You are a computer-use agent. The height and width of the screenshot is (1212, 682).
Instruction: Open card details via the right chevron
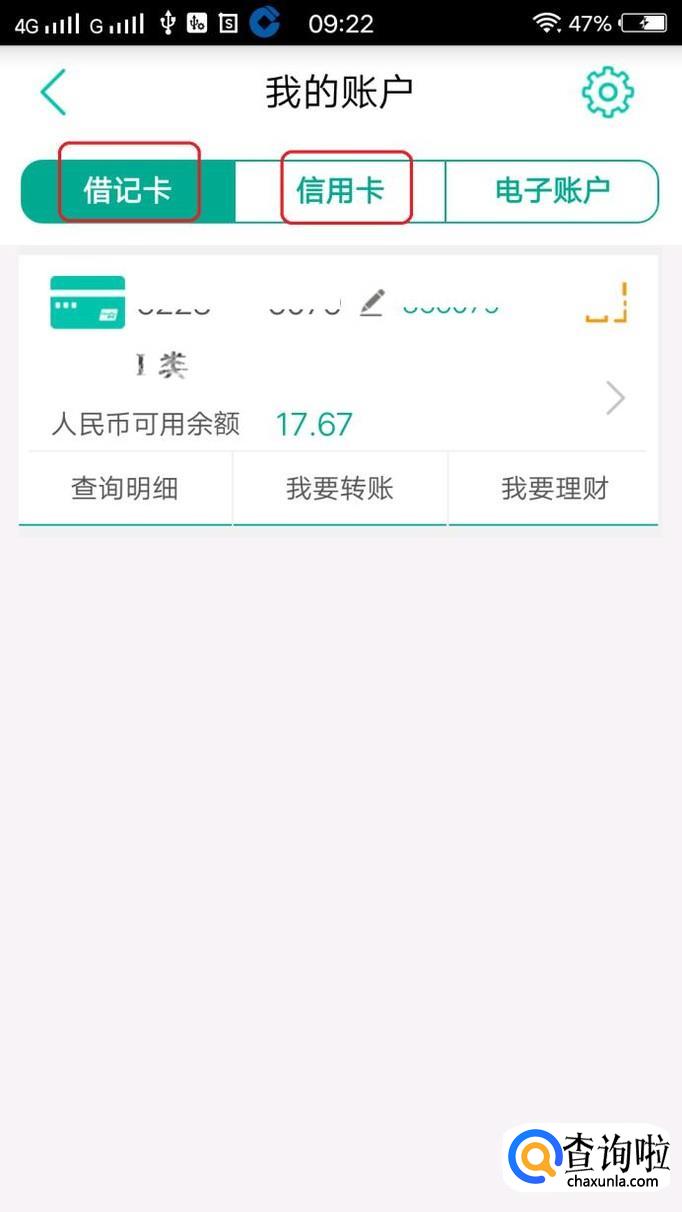click(x=616, y=399)
